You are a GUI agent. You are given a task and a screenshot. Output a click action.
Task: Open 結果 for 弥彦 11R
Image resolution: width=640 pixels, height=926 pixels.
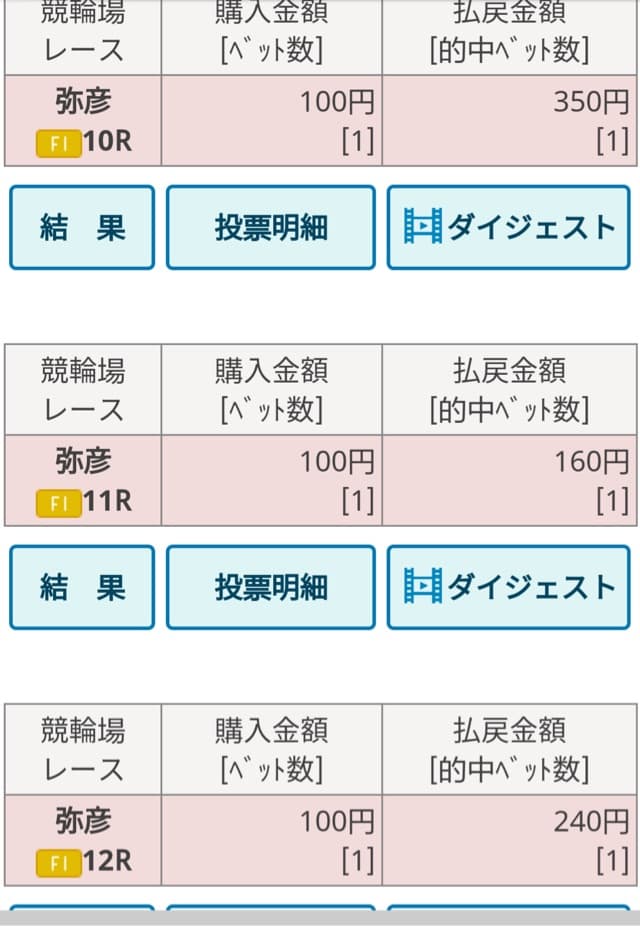tap(82, 587)
